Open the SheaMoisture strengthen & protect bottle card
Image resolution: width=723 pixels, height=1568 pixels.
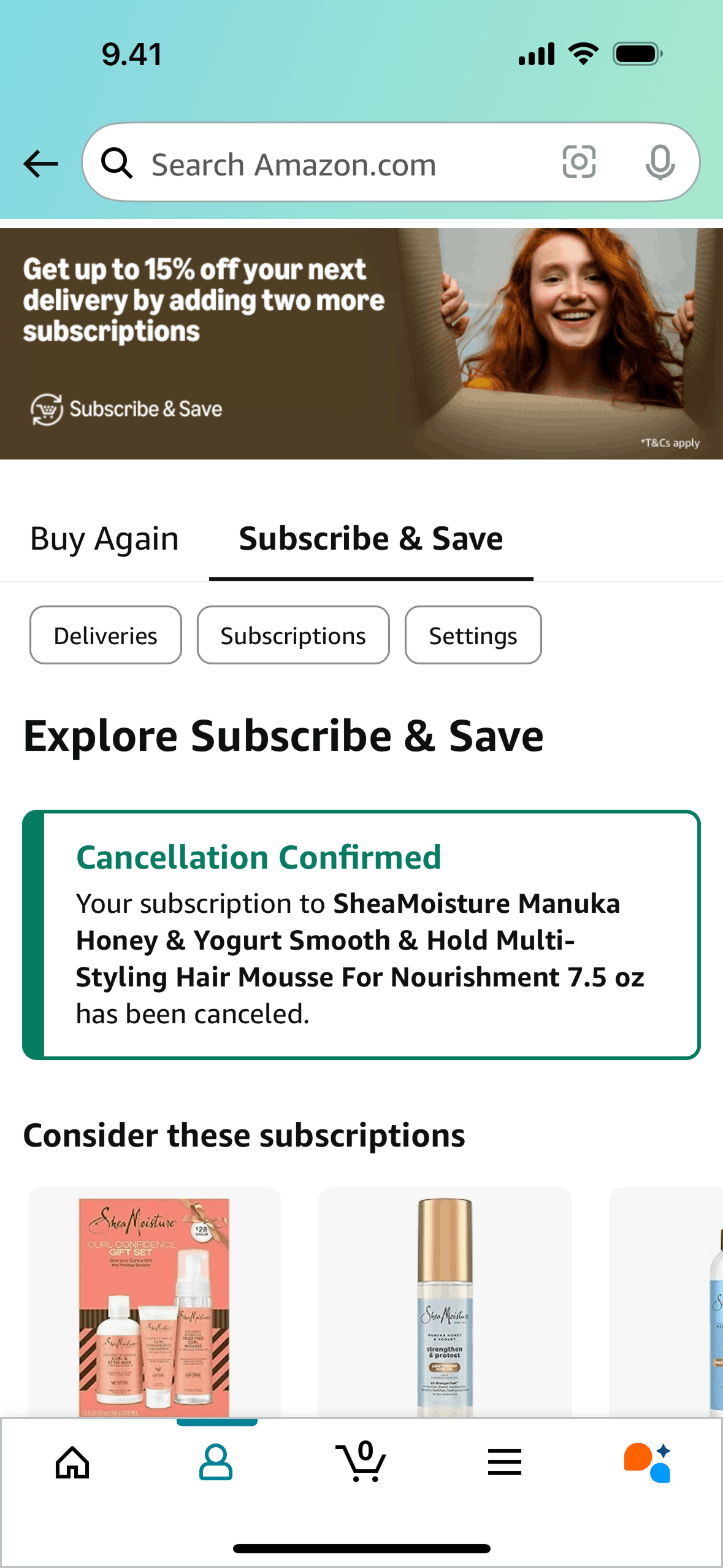tap(445, 1304)
